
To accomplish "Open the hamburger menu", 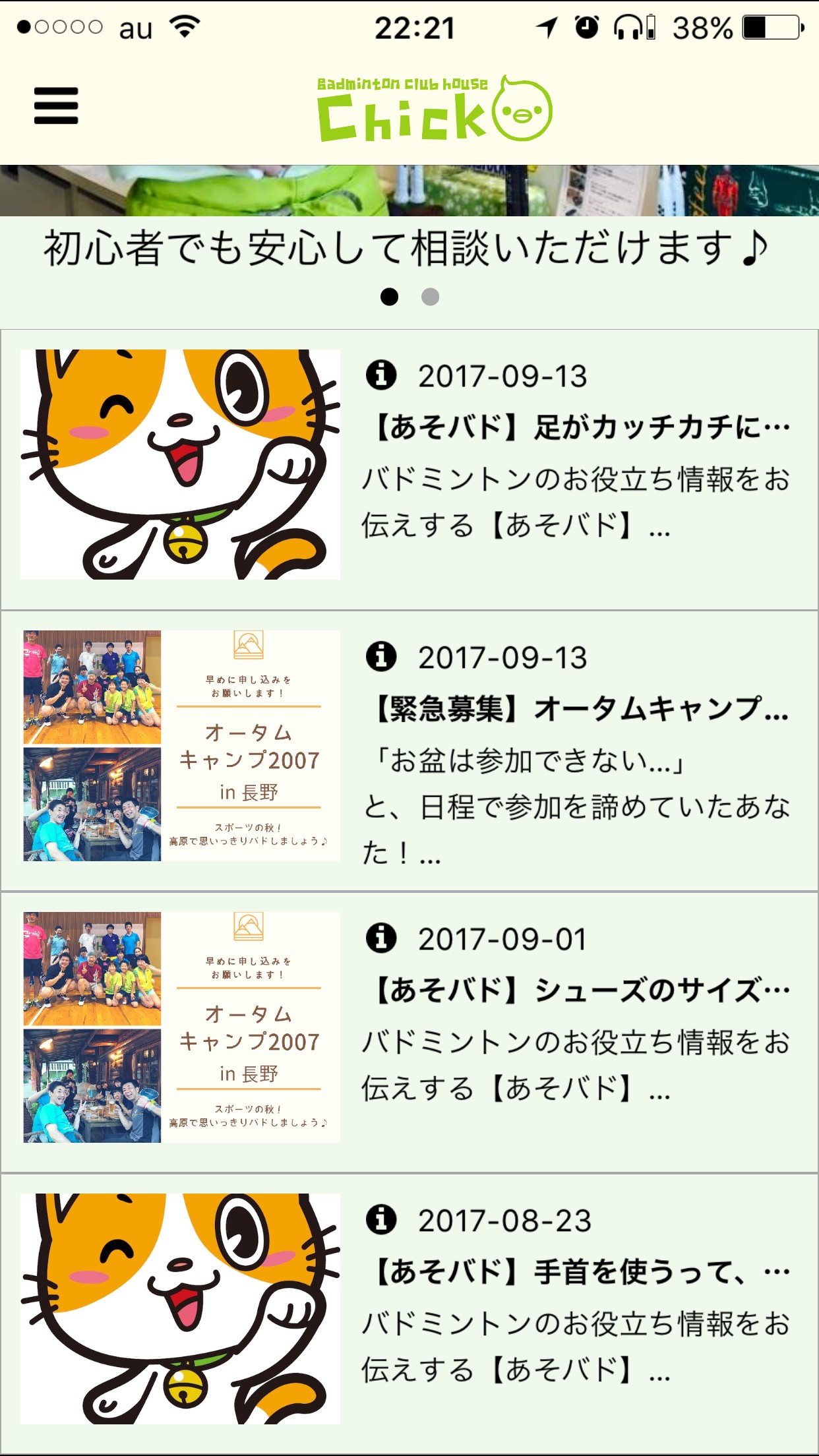I will pyautogui.click(x=56, y=106).
